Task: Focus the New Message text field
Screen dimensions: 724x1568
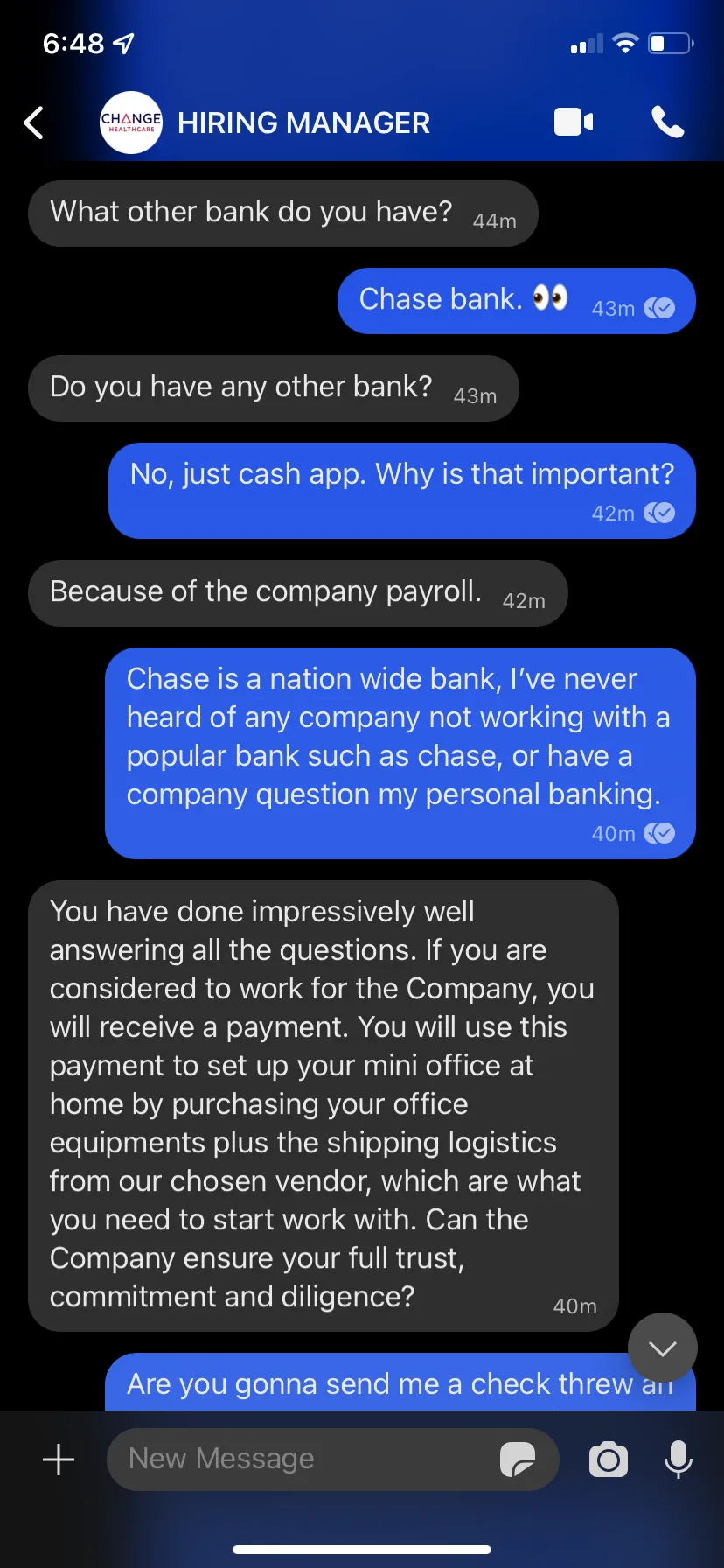Action: [302, 1459]
